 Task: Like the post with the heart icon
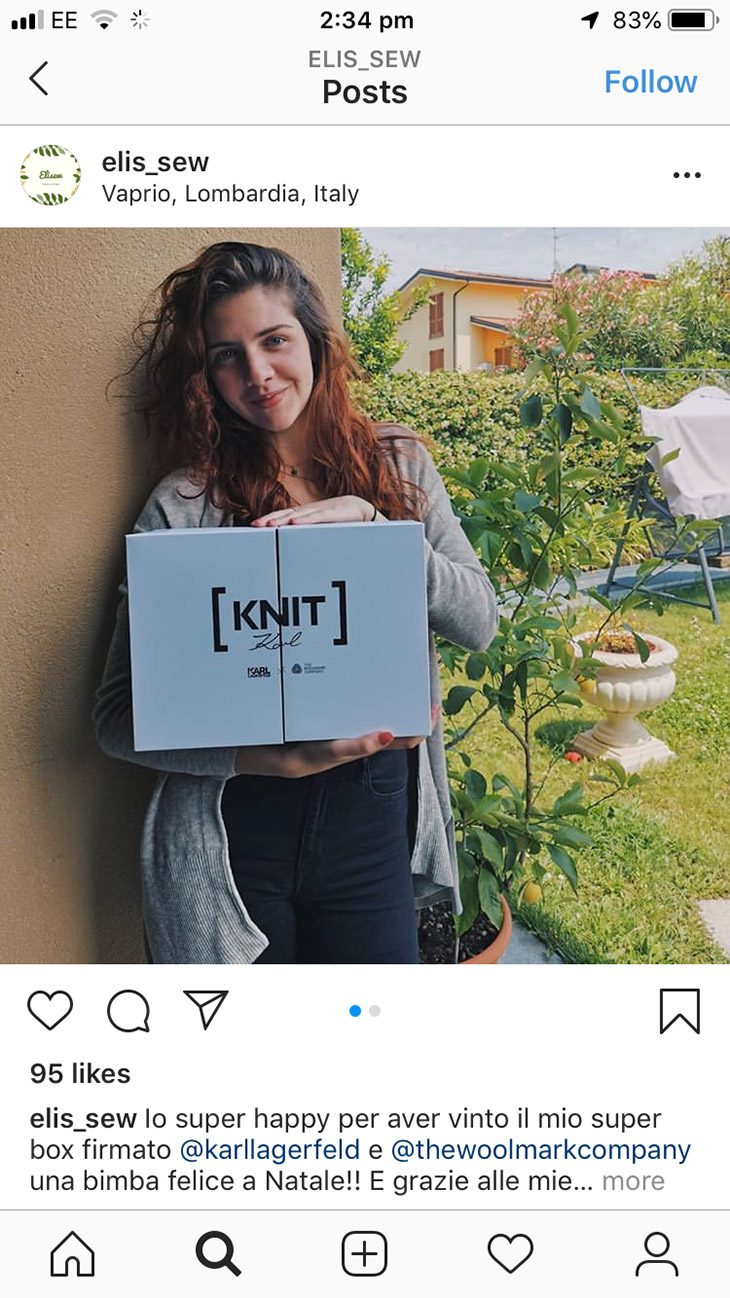click(x=50, y=1011)
